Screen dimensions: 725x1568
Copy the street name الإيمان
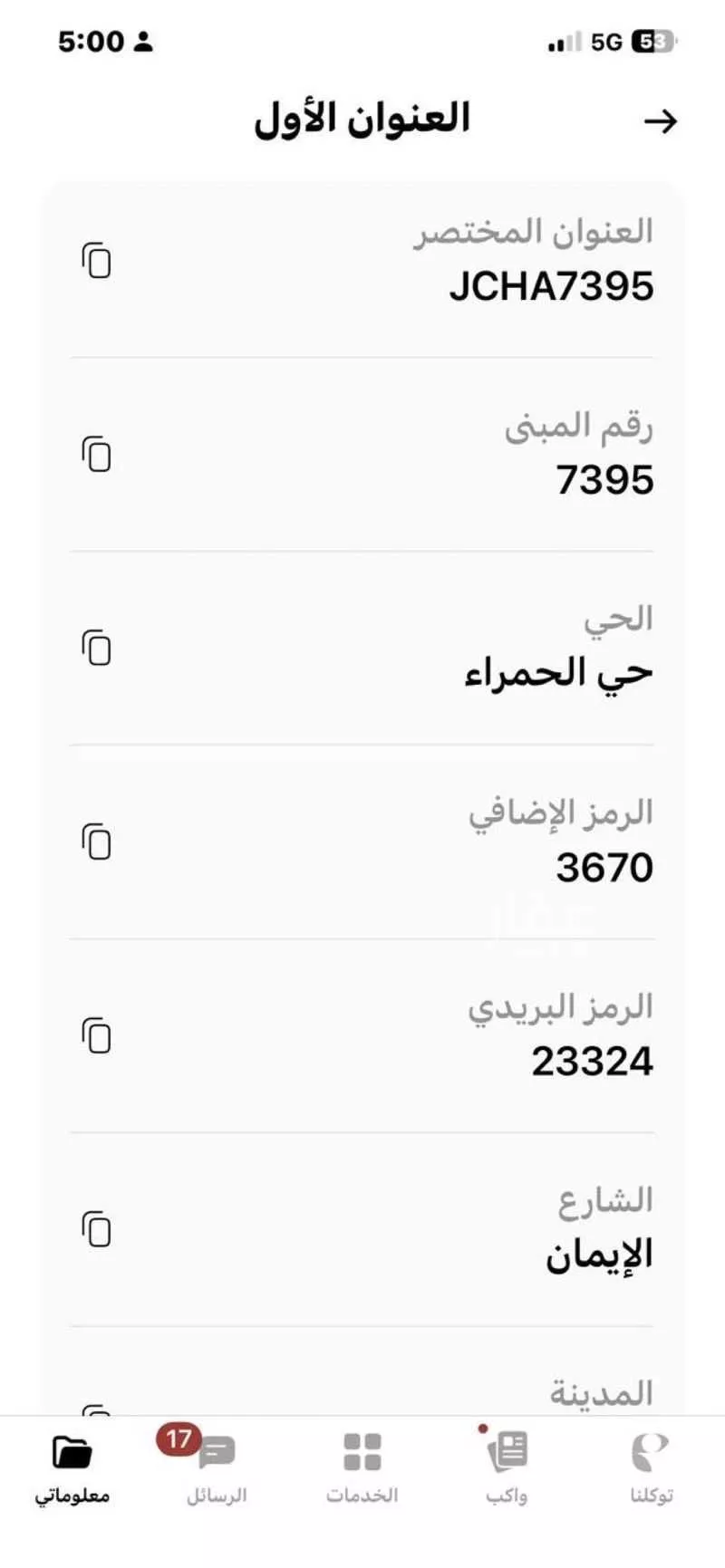96,1230
